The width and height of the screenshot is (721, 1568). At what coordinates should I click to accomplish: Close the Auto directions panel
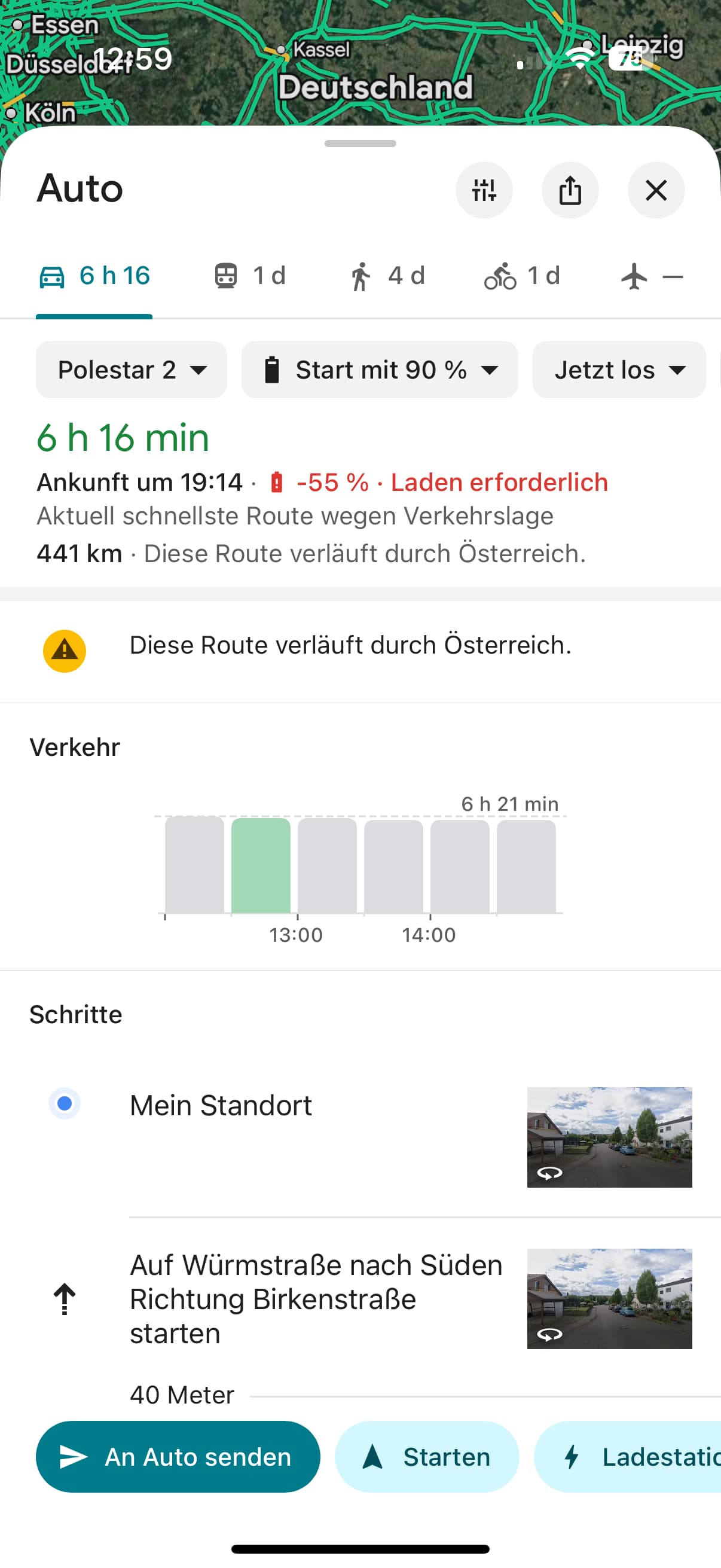click(656, 191)
